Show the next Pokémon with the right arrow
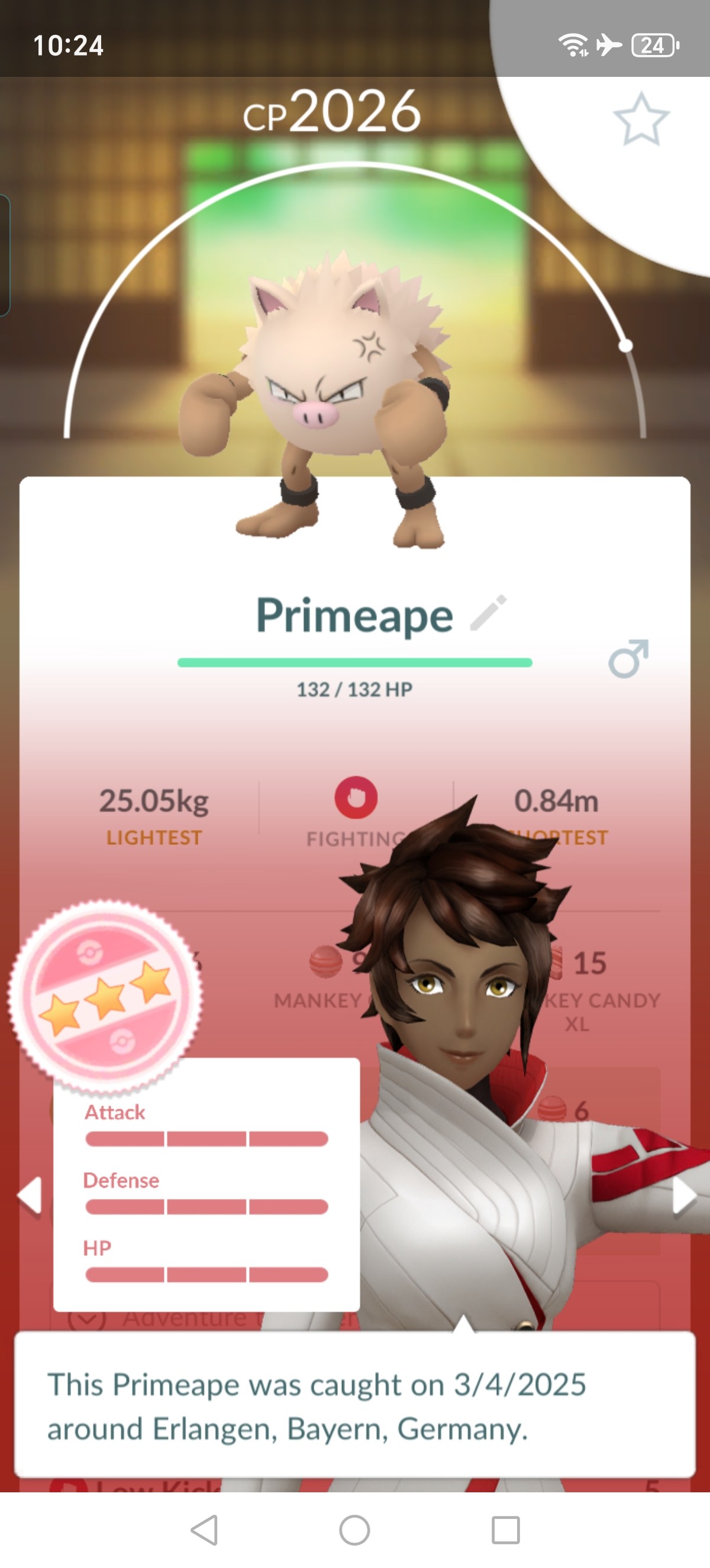The height and width of the screenshot is (1568, 710). (685, 1195)
